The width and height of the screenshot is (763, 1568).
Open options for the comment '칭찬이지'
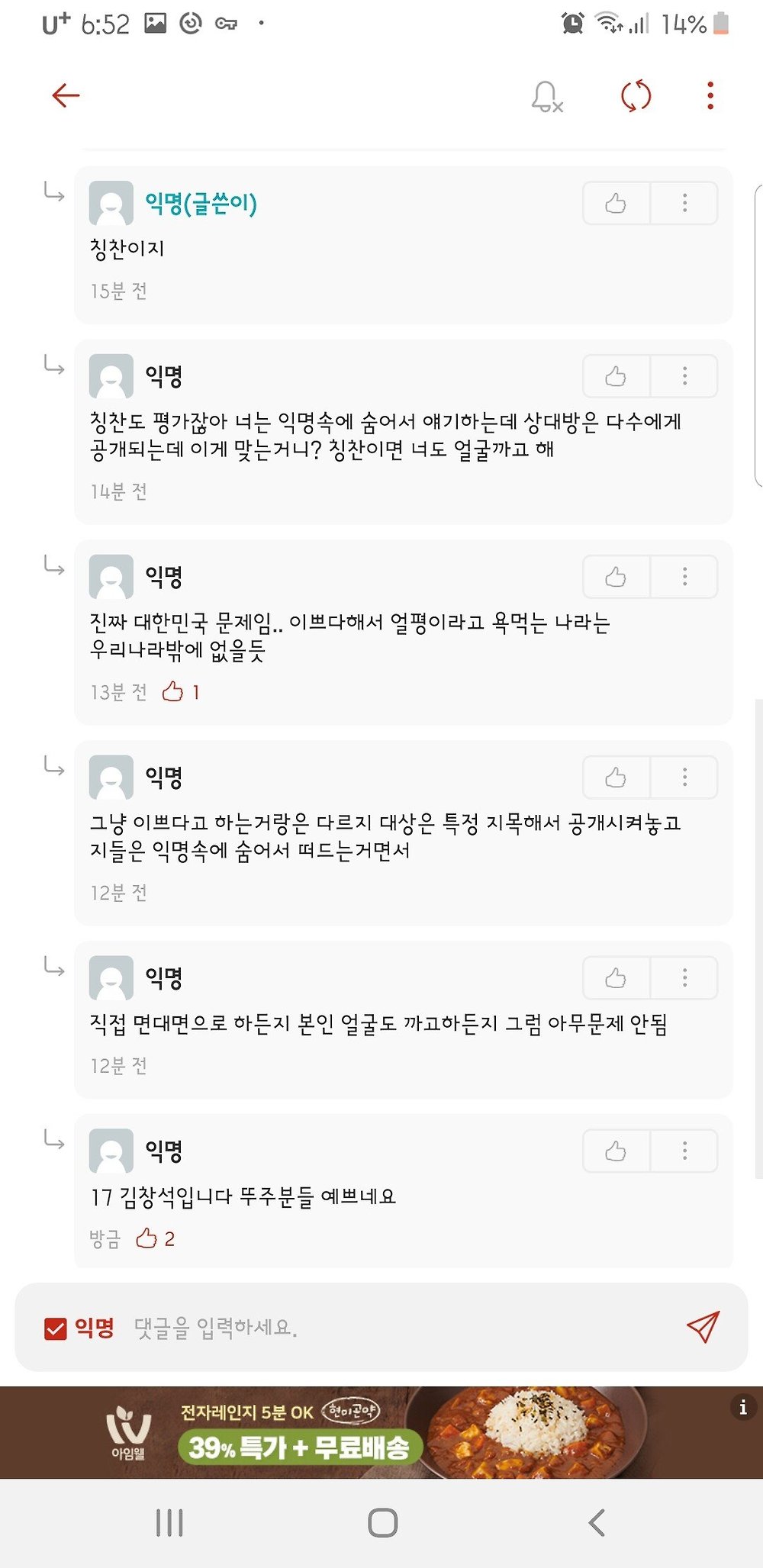684,203
